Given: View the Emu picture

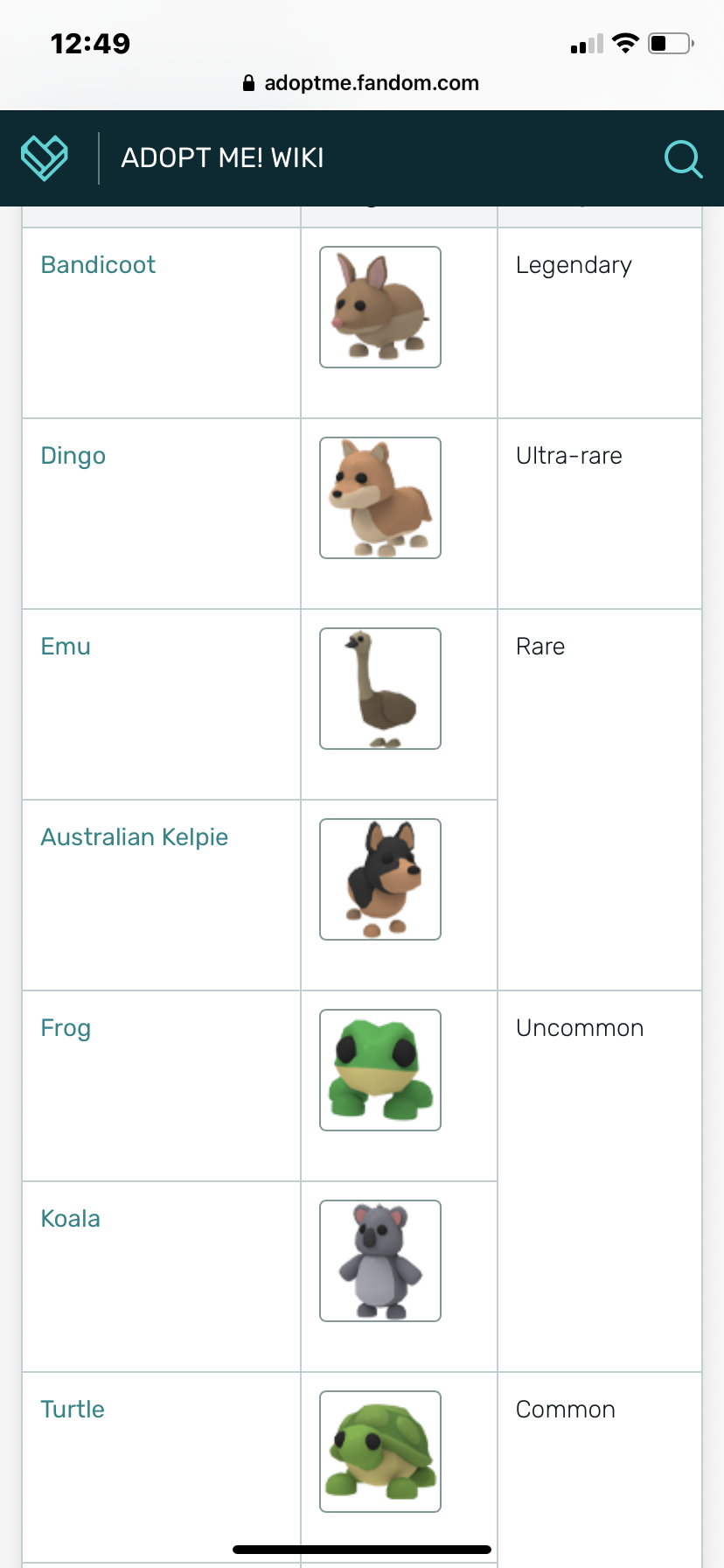Looking at the screenshot, I should 380,689.
